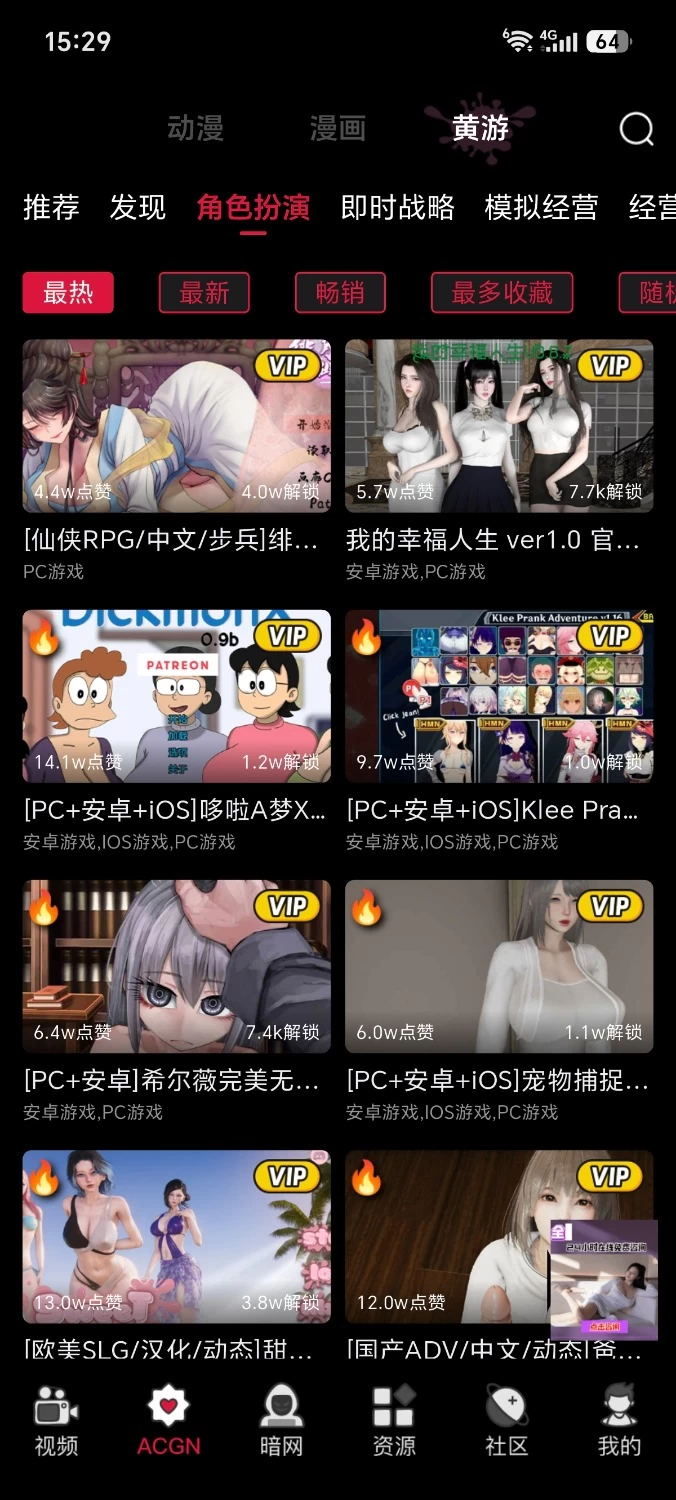Screen dimensions: 676x1500
Task: Open the 视频 bottom tab
Action: point(56,1420)
